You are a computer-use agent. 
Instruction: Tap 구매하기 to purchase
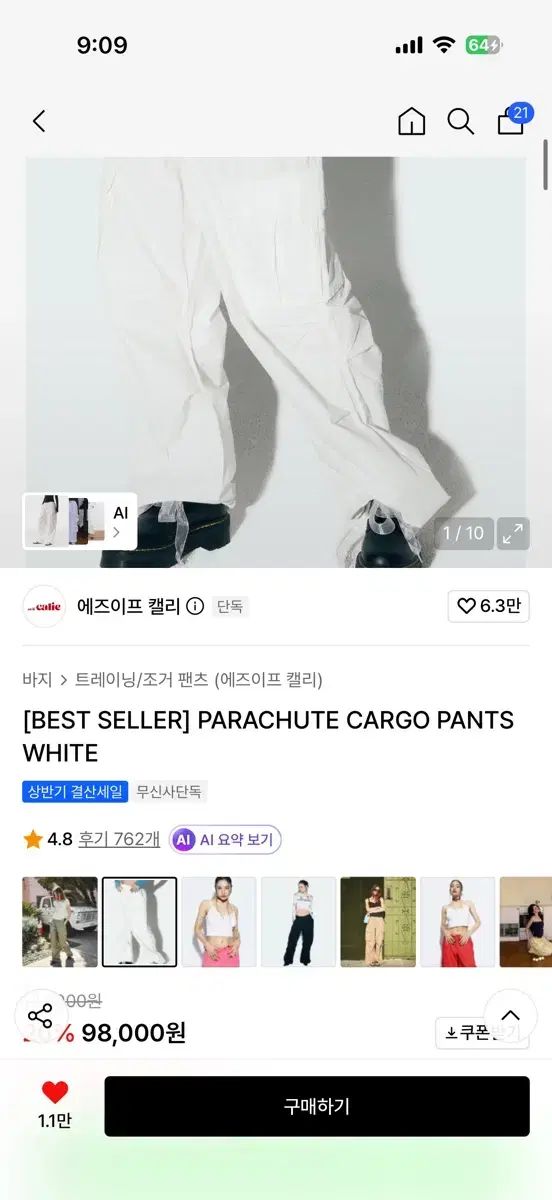click(x=317, y=1106)
